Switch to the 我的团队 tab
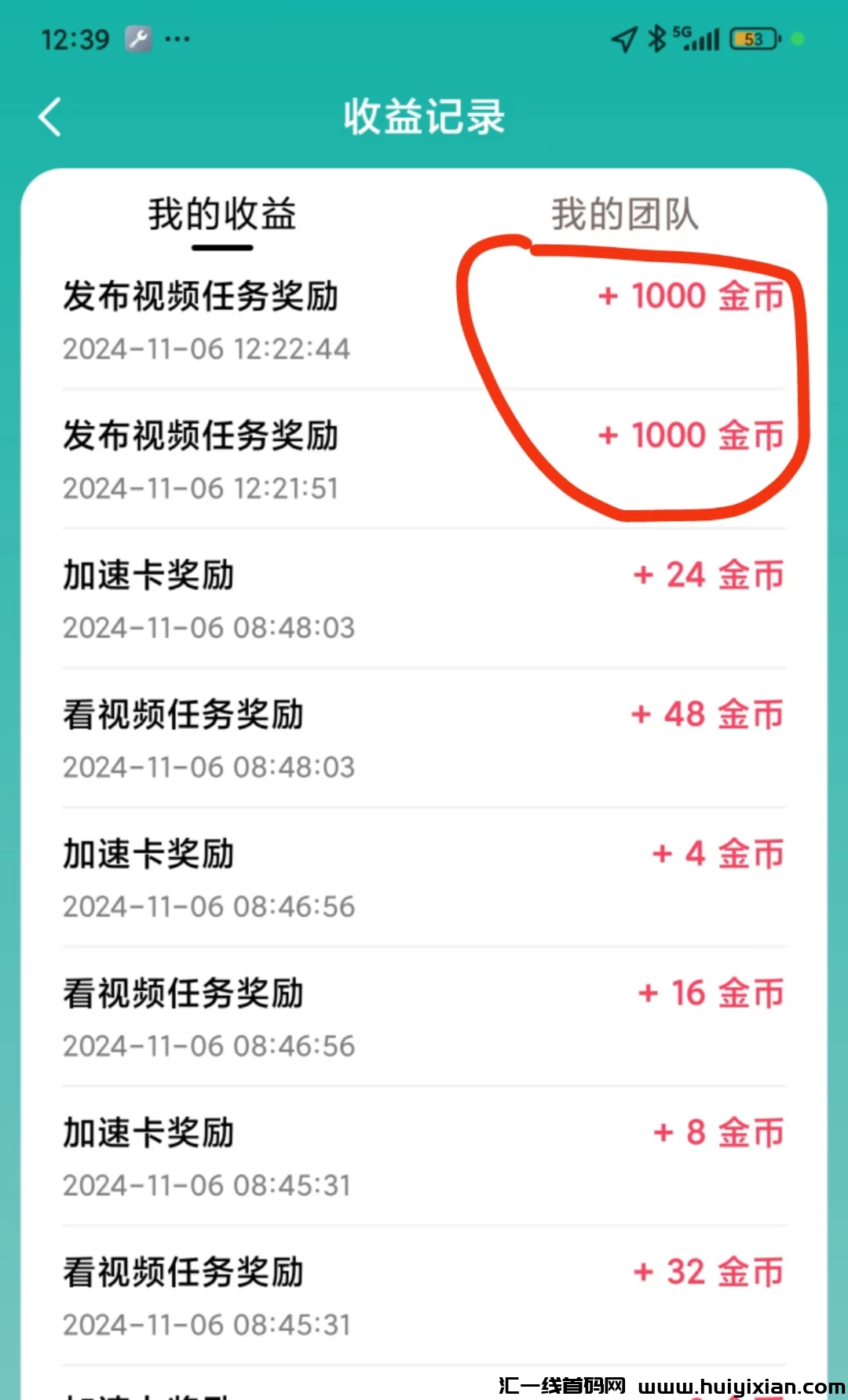The width and height of the screenshot is (848, 1400). [x=624, y=214]
